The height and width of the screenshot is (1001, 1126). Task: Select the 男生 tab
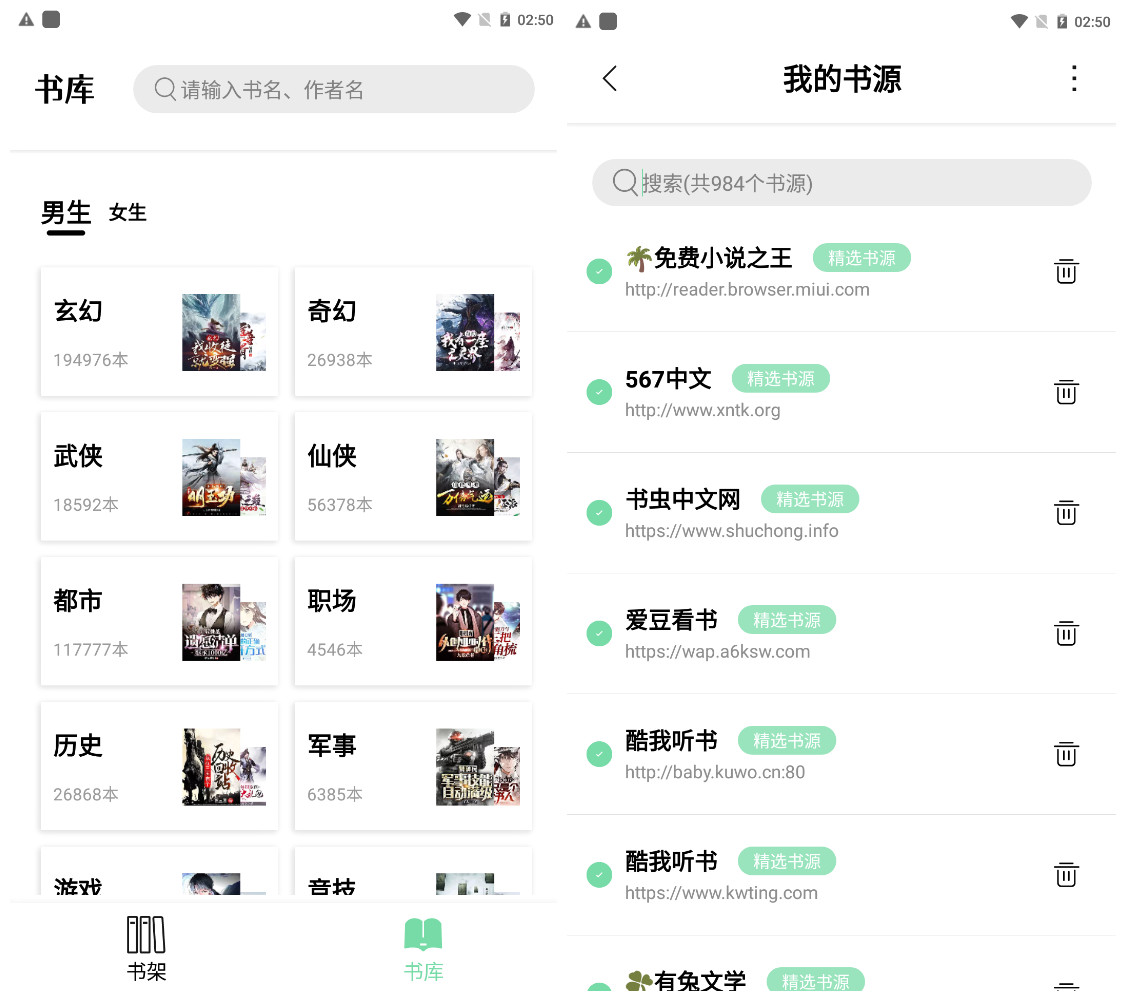[66, 213]
